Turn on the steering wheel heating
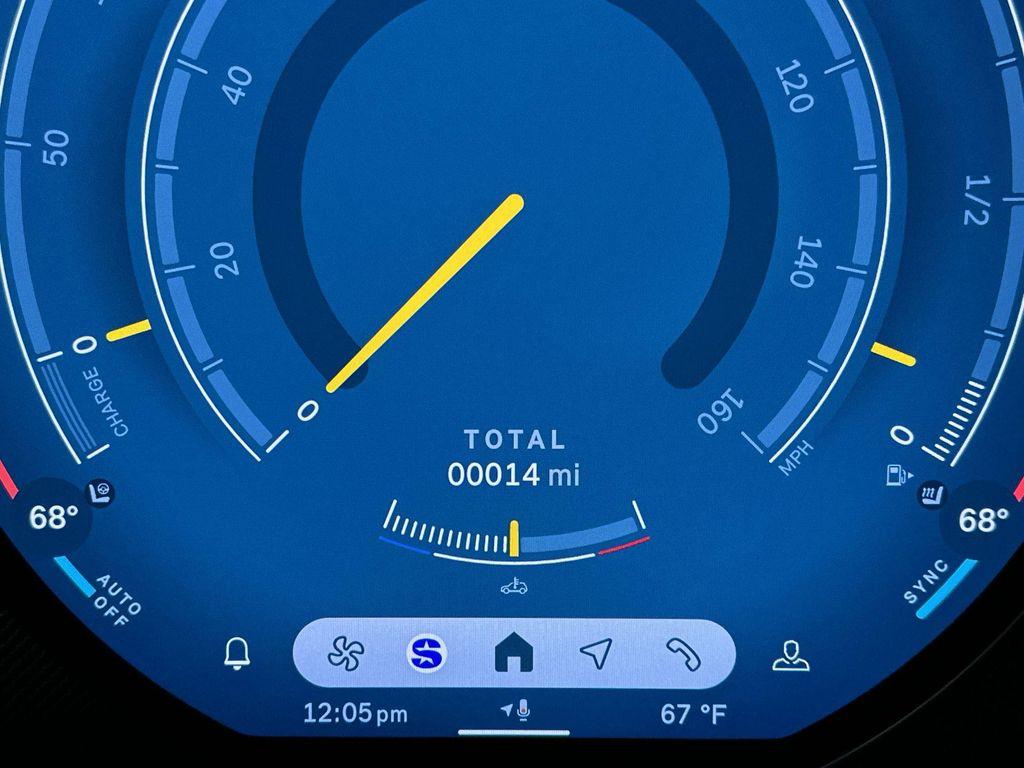The width and height of the screenshot is (1024, 768). (101, 491)
